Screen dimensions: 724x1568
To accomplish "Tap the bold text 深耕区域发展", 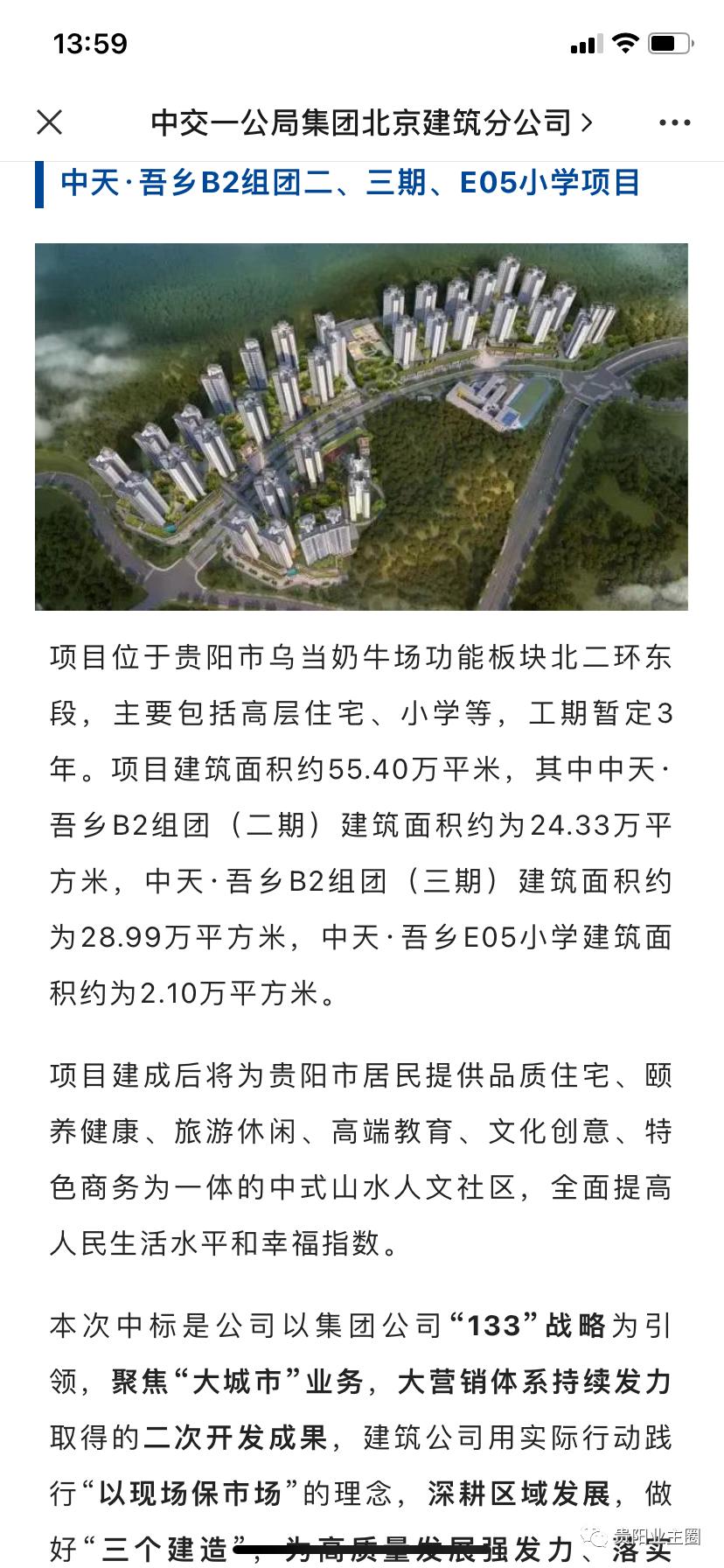I will 520,1496.
